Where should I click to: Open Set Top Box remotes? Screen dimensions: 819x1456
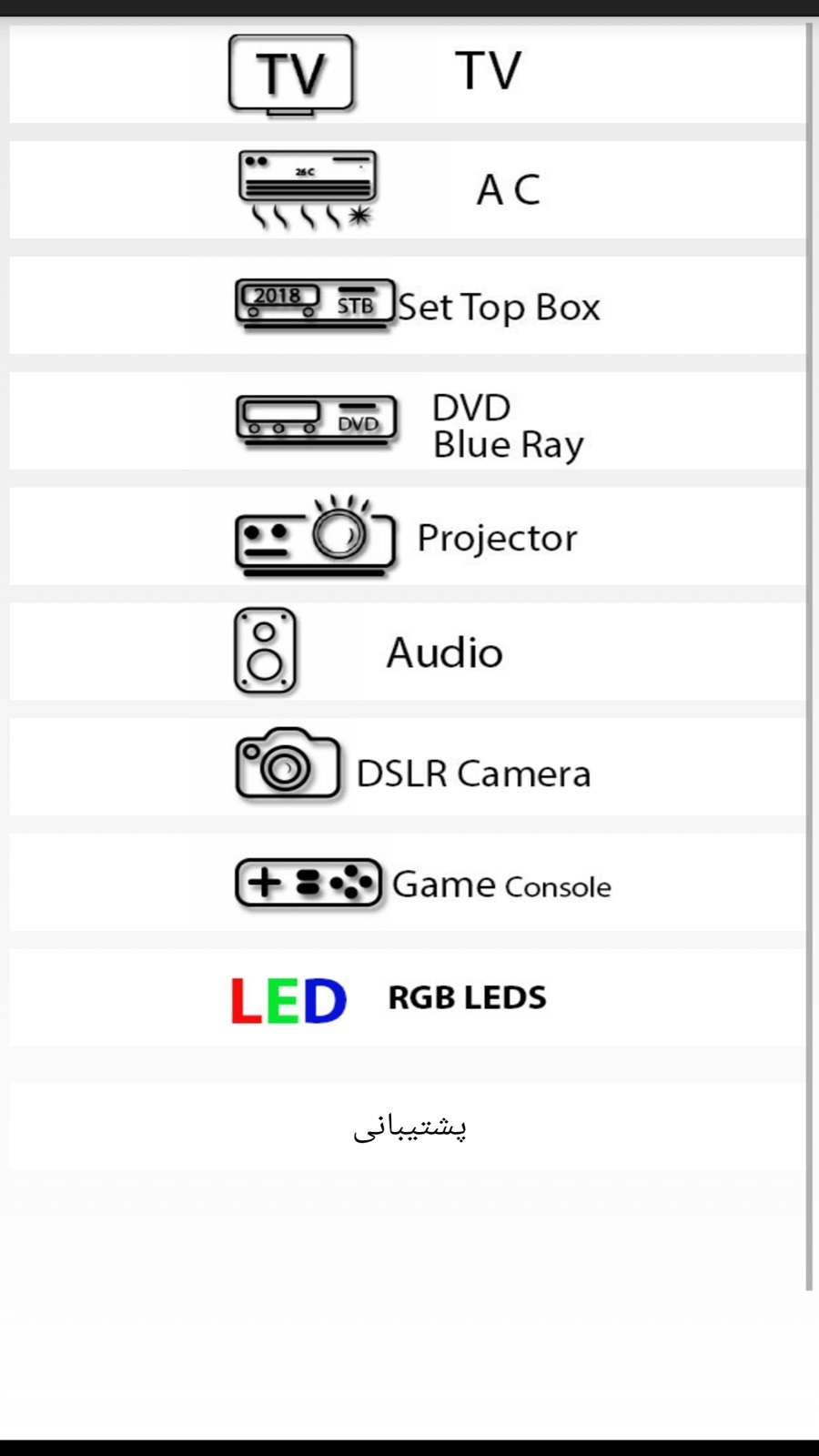pos(408,306)
